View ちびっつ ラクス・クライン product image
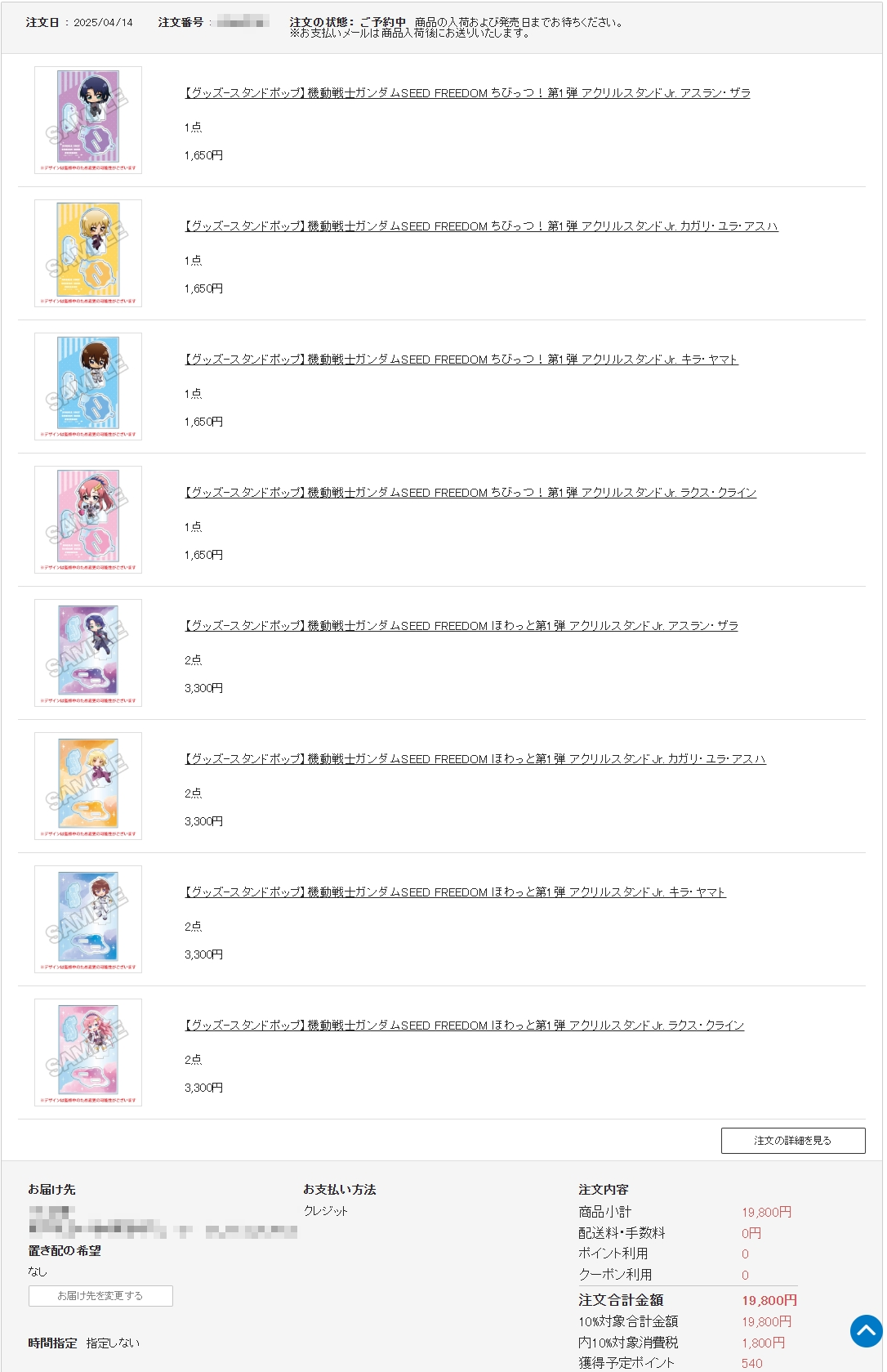Screen dimensions: 887x1372 tap(88, 519)
